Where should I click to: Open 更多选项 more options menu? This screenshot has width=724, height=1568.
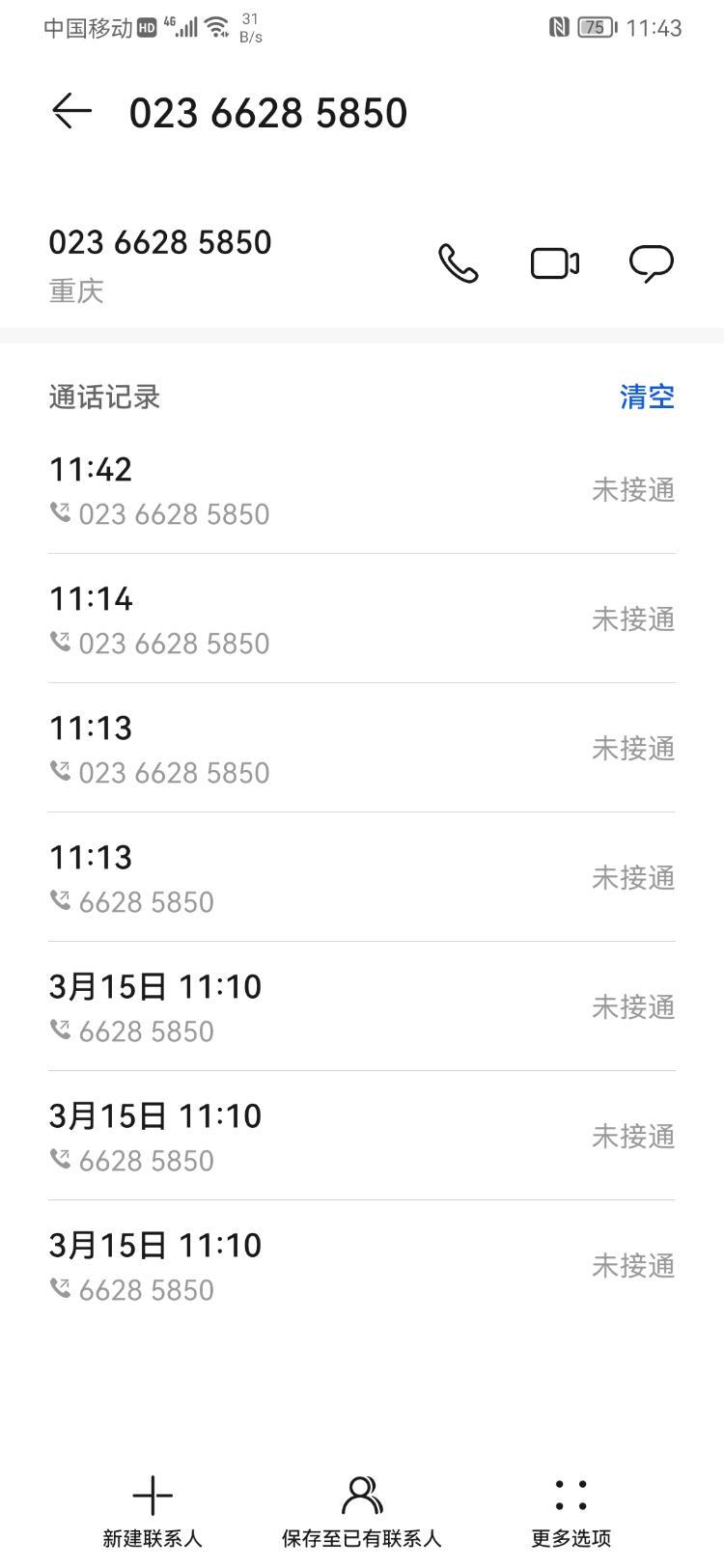[571, 1512]
